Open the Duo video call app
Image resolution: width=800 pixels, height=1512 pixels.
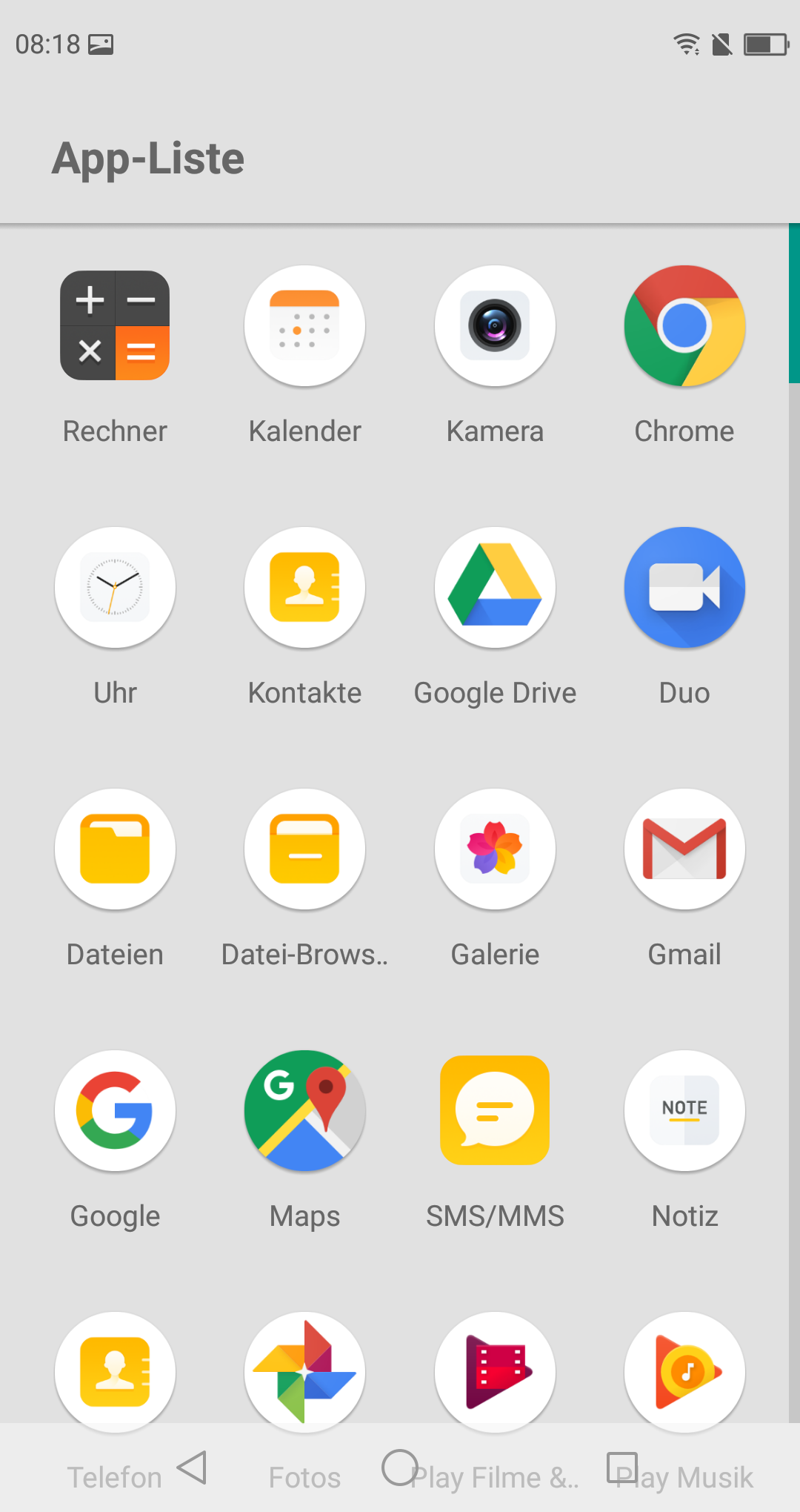(684, 588)
